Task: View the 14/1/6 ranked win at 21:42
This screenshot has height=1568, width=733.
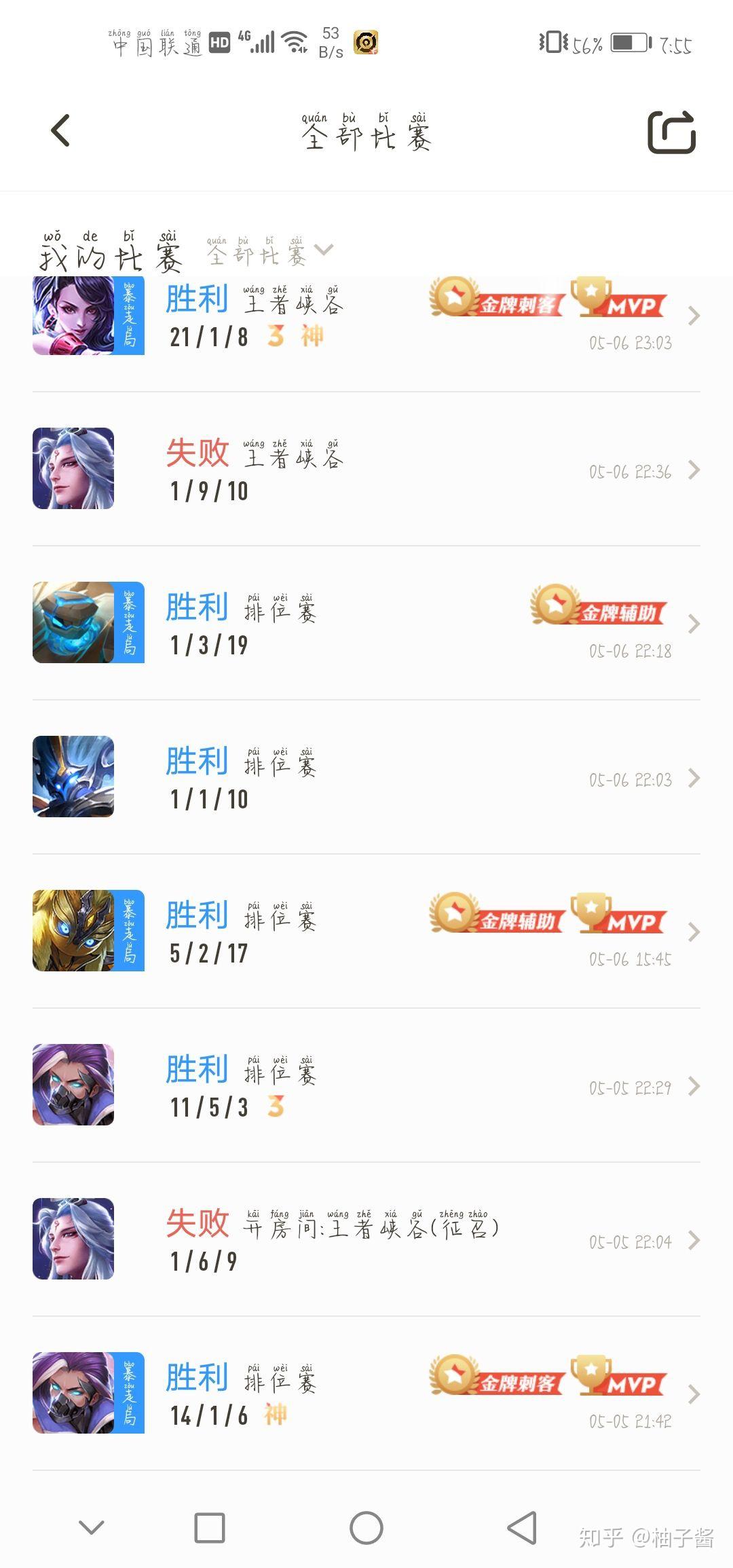Action: point(366,1394)
